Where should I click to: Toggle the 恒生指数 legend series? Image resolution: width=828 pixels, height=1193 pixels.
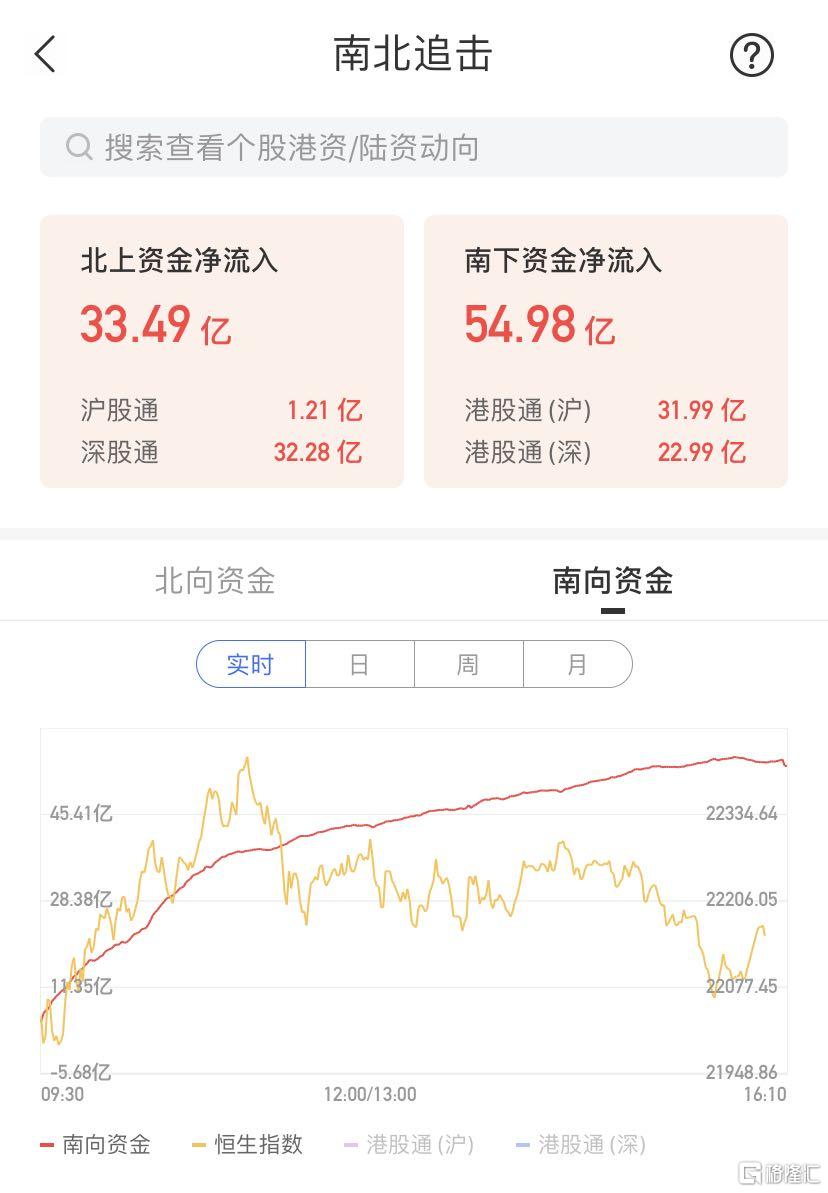248,1144
